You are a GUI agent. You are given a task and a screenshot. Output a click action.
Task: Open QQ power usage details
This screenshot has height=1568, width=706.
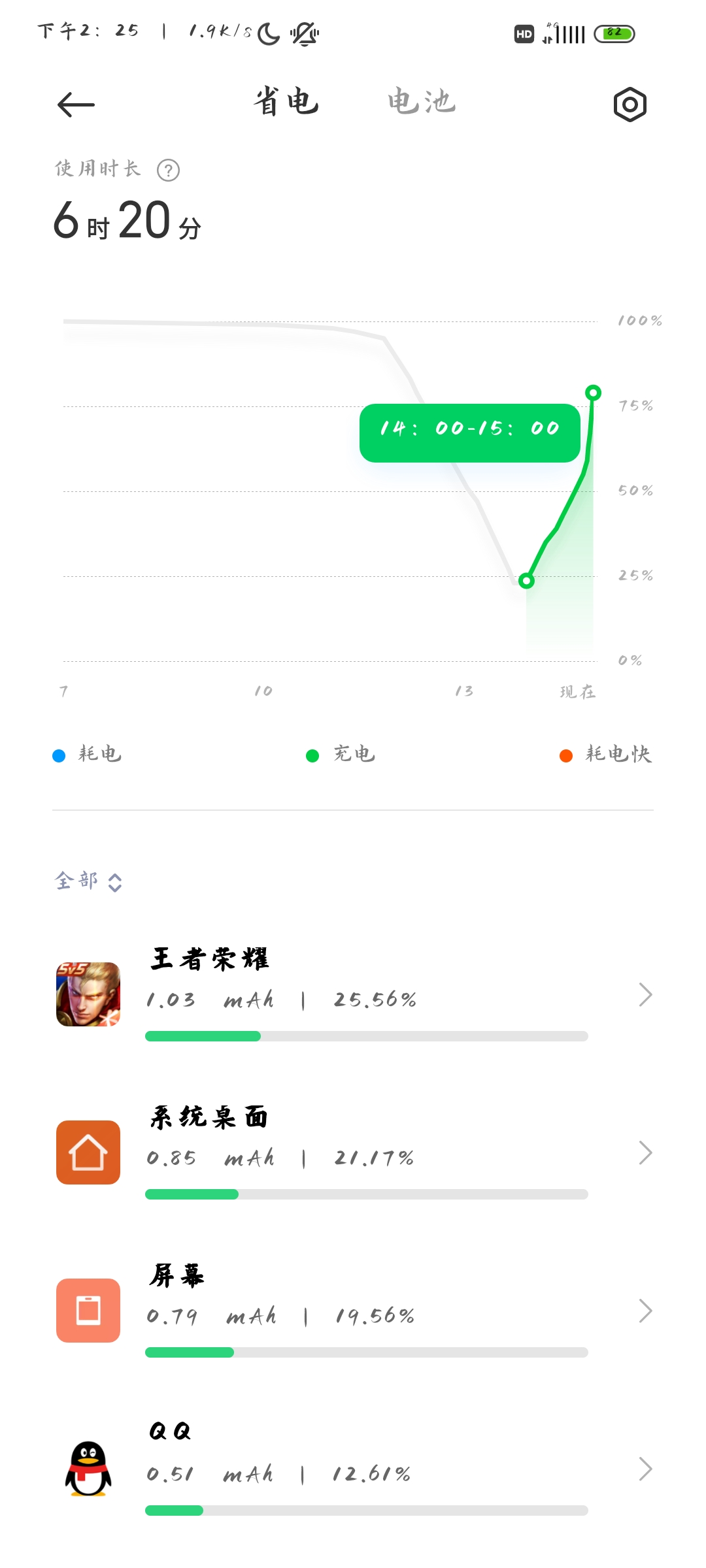tap(353, 1469)
